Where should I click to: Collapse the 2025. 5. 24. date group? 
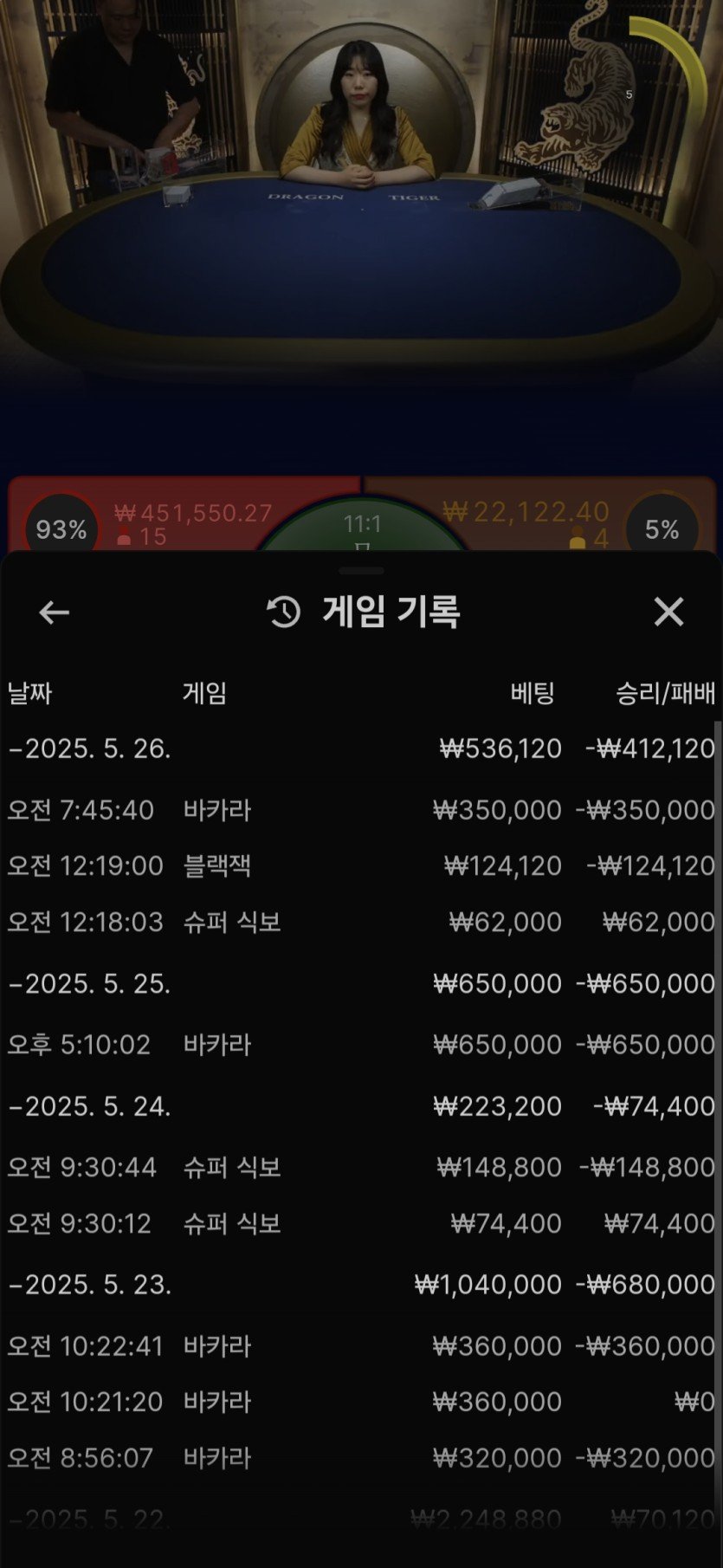(x=90, y=1106)
